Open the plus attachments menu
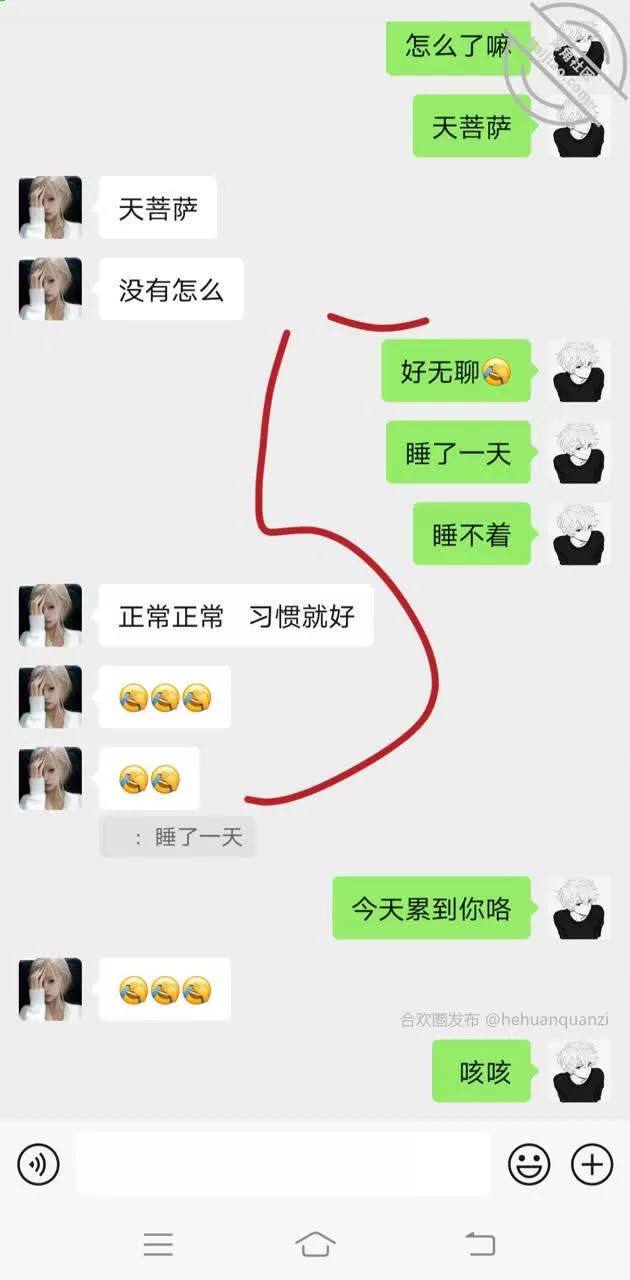630x1280 pixels. point(591,1165)
